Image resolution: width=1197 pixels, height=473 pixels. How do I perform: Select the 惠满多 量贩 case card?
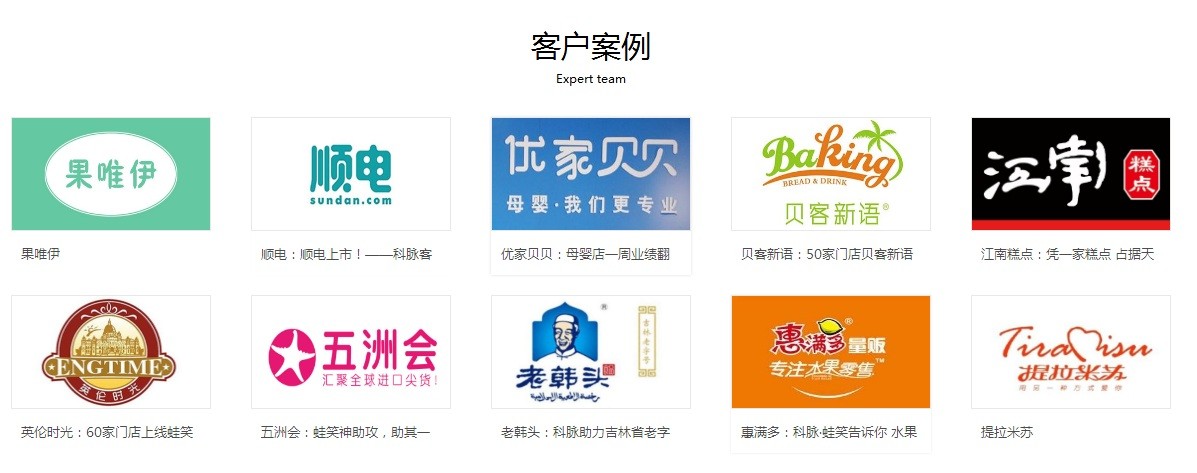pyautogui.click(x=831, y=352)
